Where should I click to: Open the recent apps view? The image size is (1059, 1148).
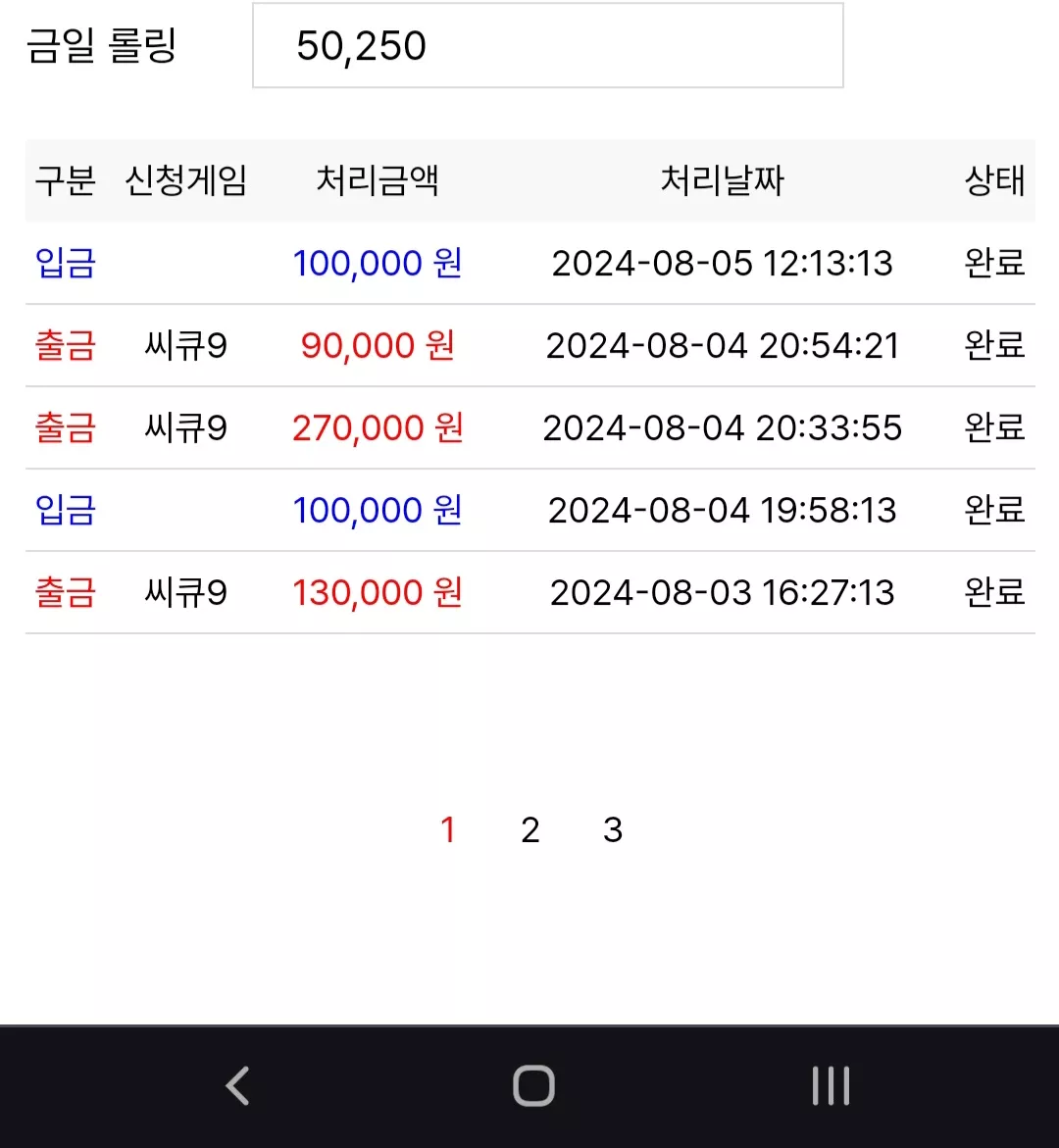(831, 1085)
